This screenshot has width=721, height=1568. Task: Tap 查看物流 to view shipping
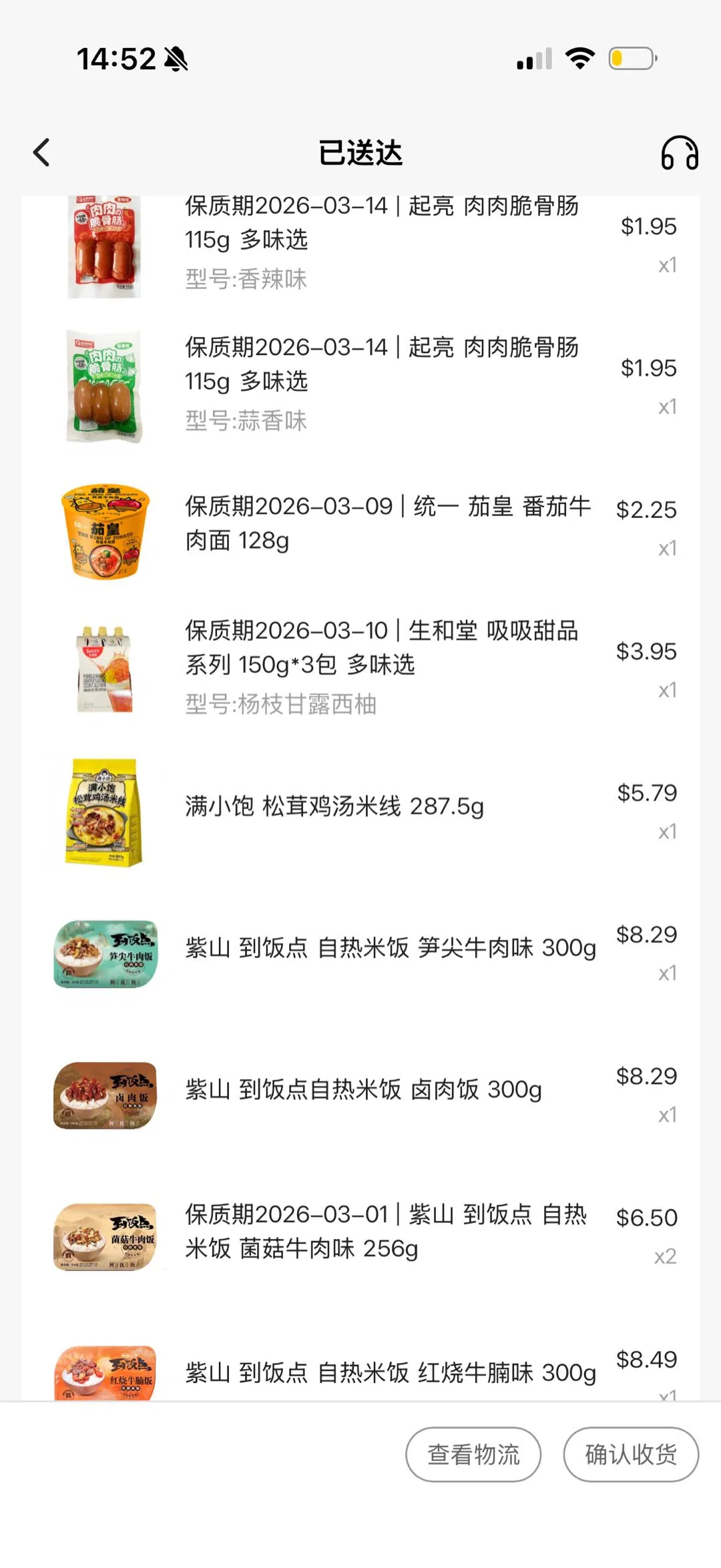[x=473, y=1455]
